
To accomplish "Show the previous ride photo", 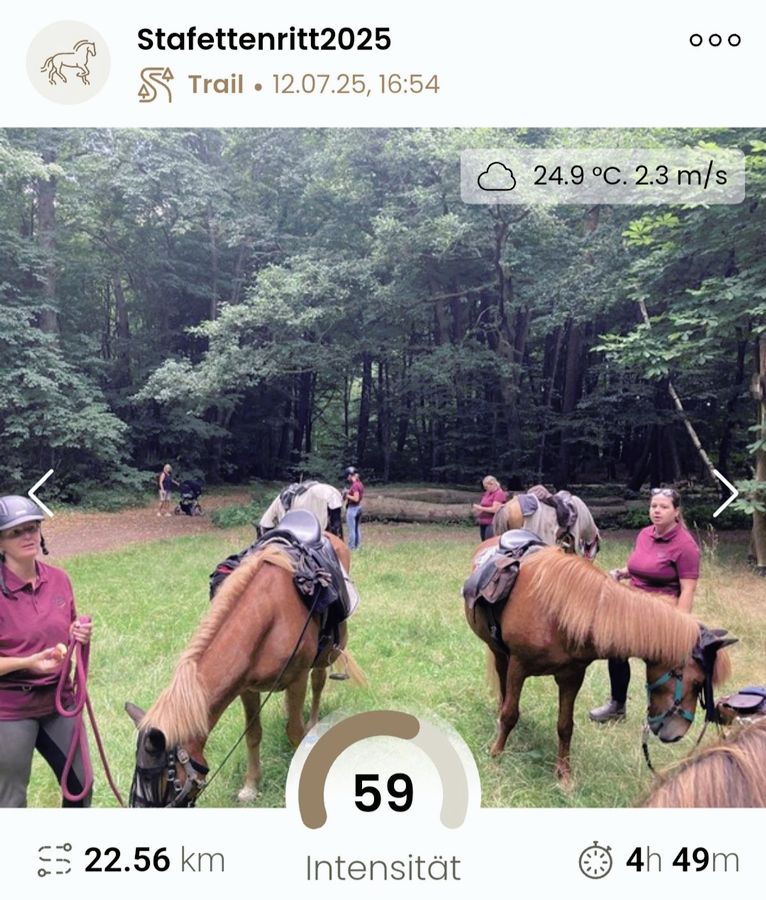I will (41, 493).
